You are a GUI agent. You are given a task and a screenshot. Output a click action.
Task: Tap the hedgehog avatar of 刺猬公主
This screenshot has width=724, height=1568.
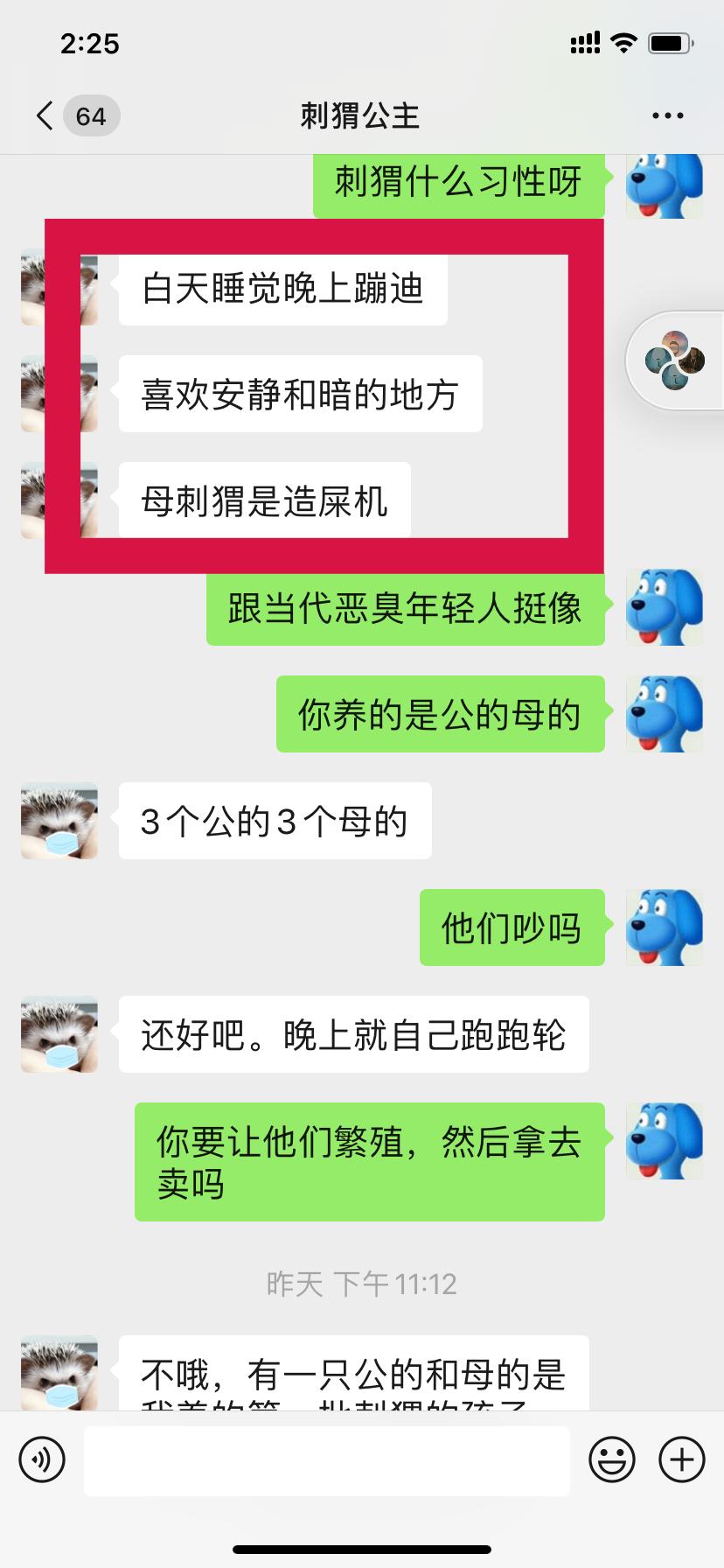[58, 821]
